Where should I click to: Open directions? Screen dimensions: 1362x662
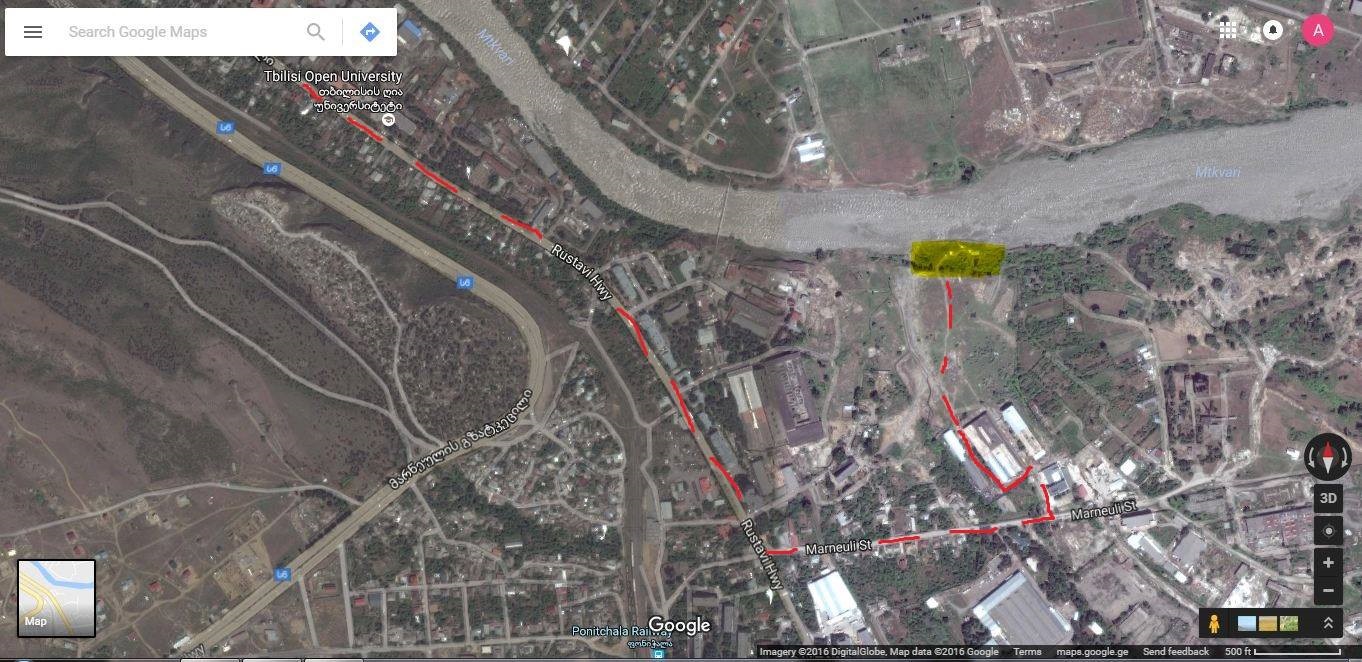[370, 32]
